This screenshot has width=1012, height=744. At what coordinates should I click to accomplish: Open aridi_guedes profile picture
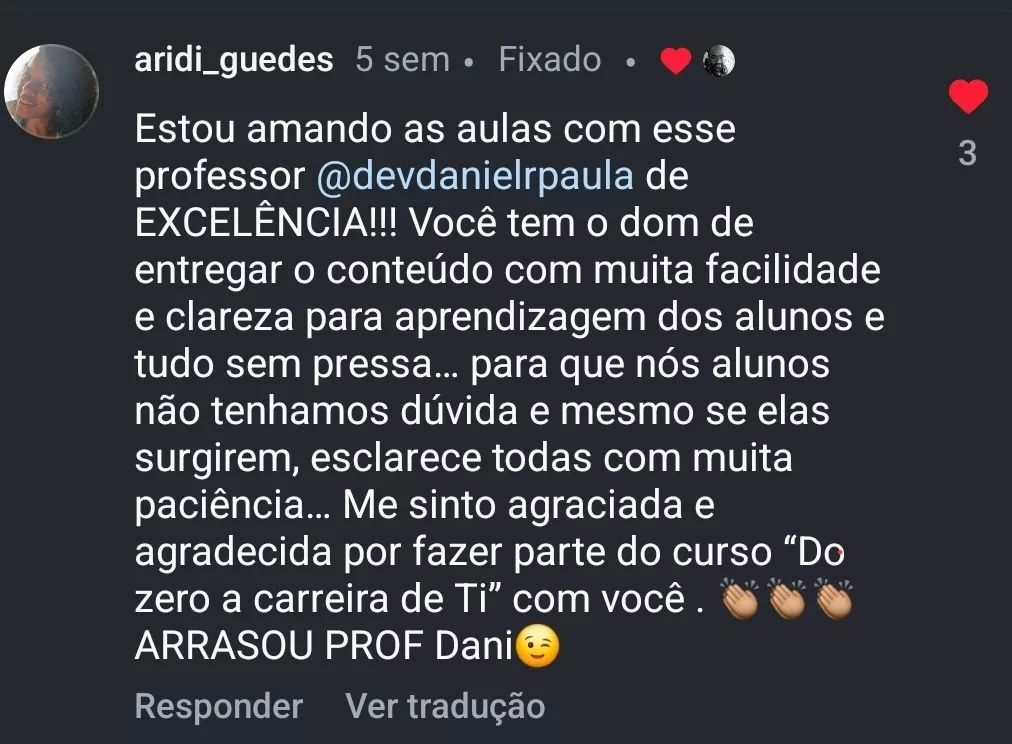coord(51,92)
